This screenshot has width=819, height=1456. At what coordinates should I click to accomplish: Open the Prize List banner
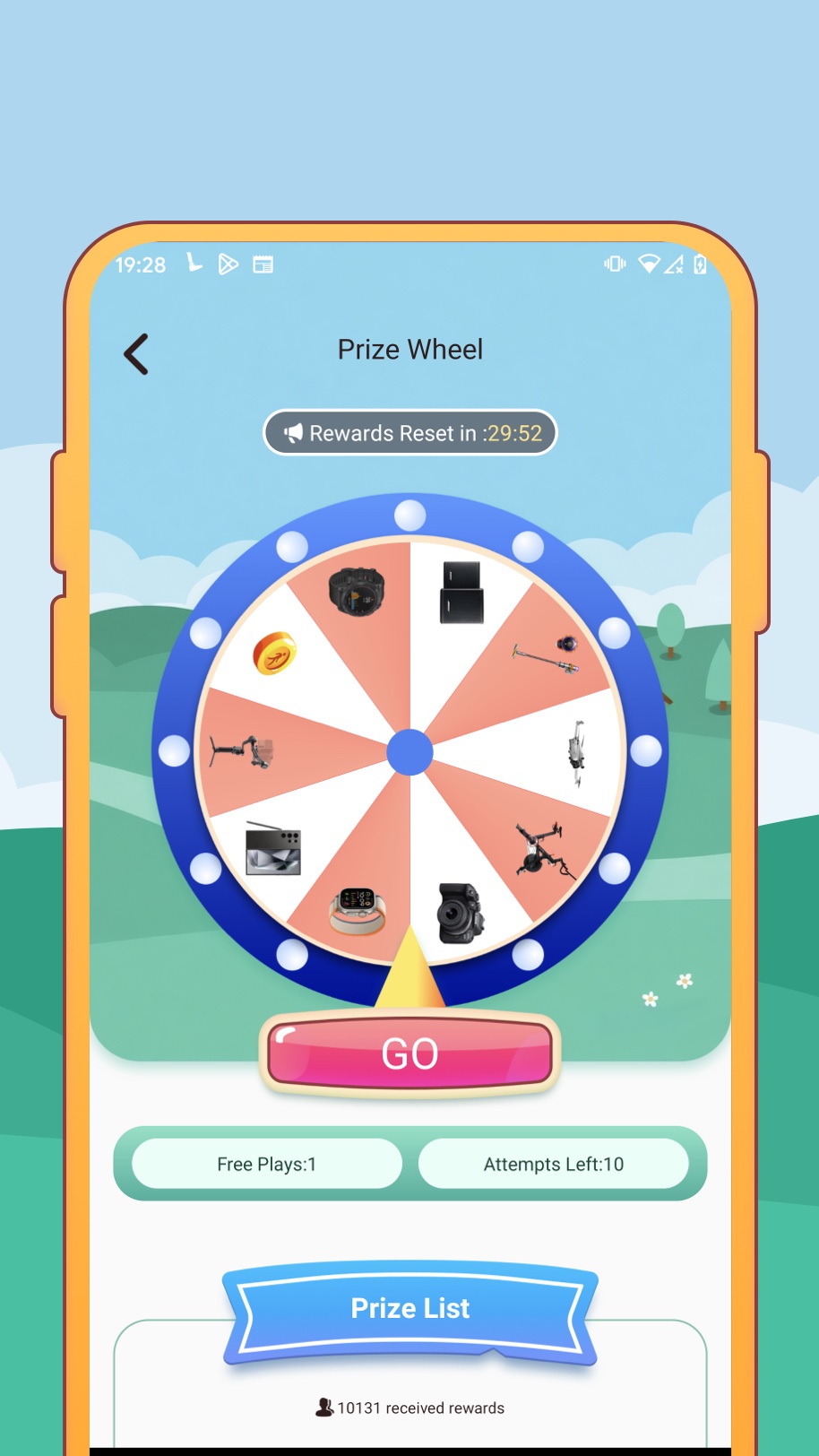coord(409,1308)
